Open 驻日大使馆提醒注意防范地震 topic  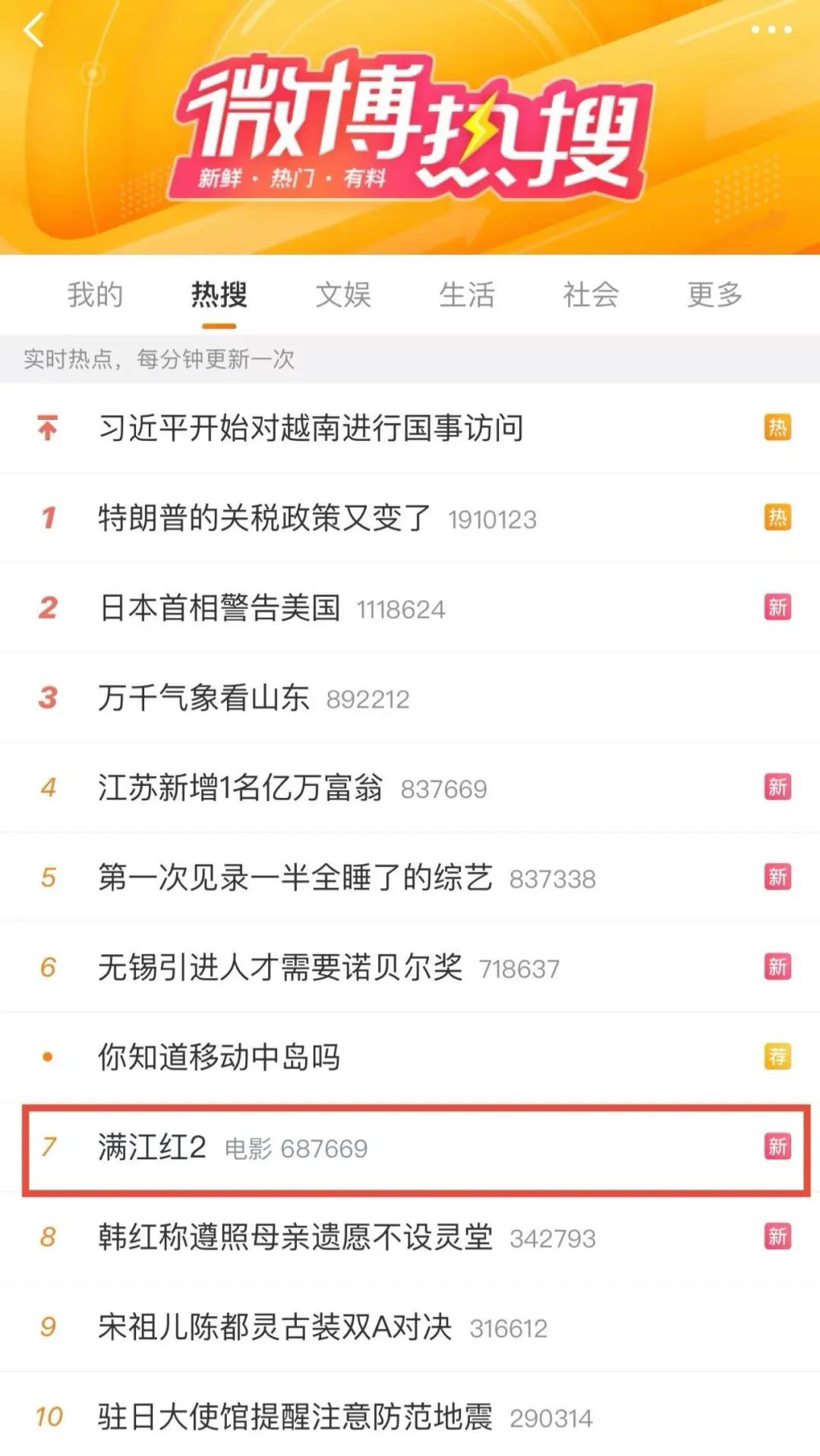pos(410,1415)
